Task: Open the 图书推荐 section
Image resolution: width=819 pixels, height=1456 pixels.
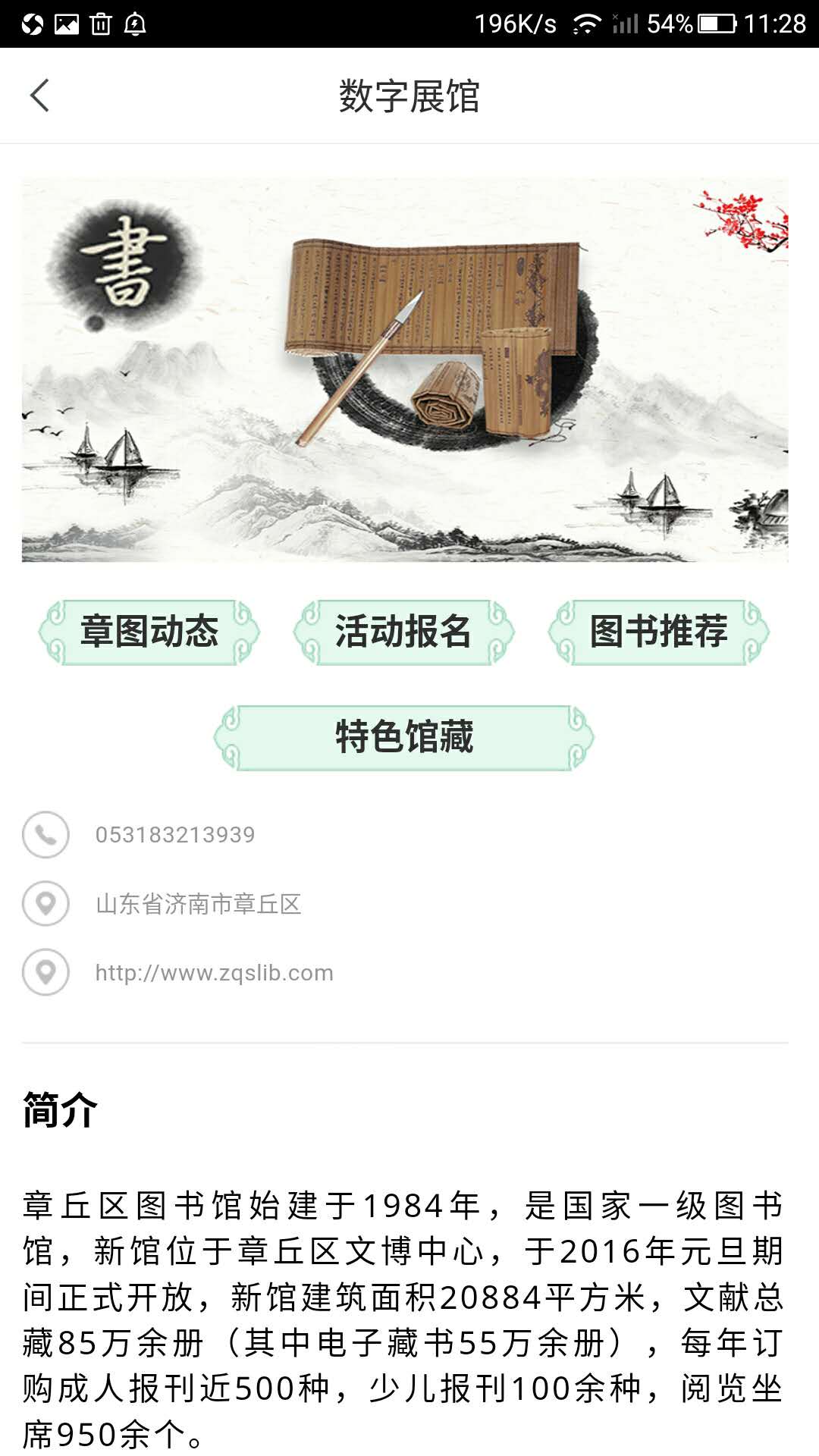Action: 658,632
